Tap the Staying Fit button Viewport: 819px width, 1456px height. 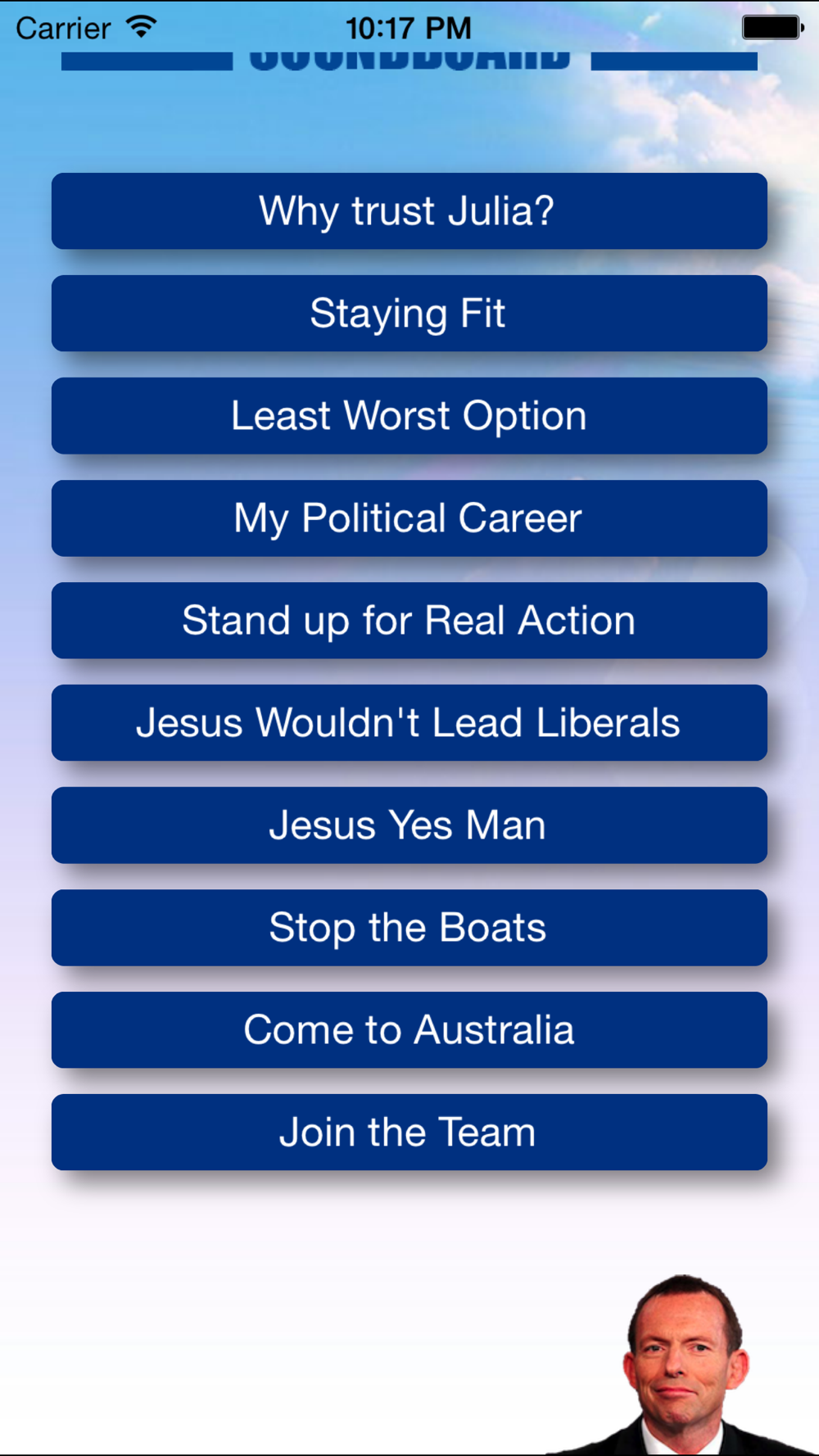point(409,314)
